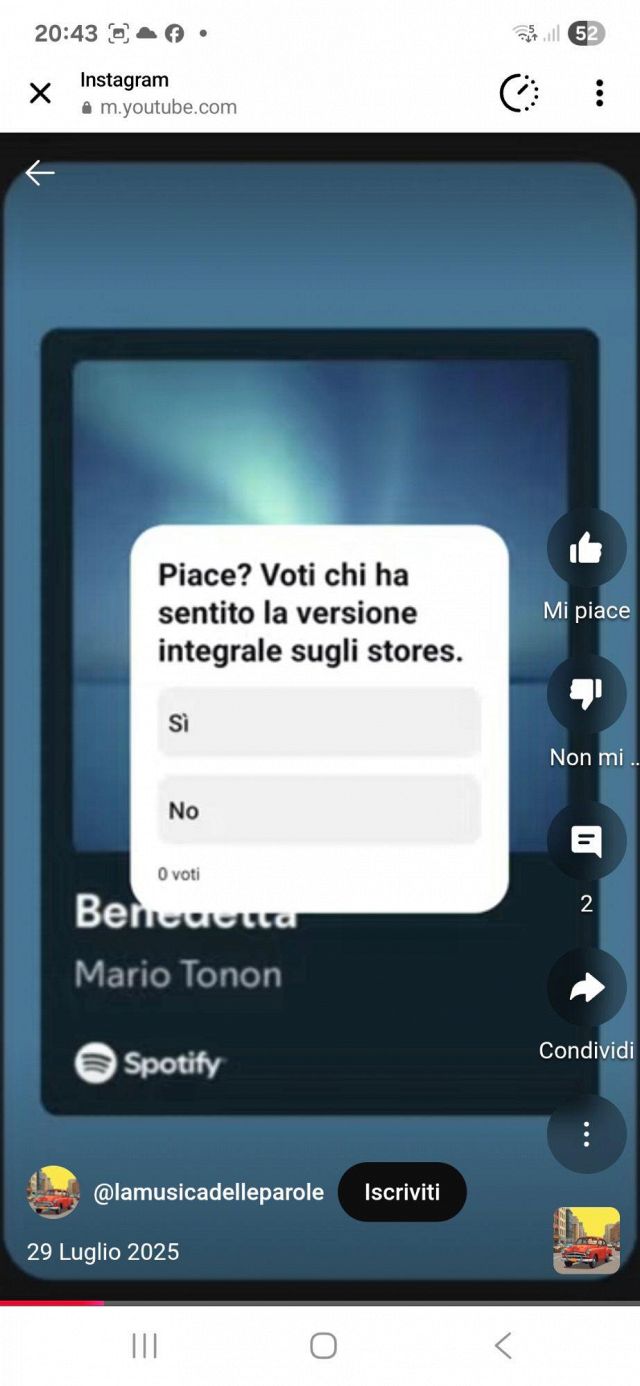
Task: Go back with the arrow on the video
Action: click(x=40, y=173)
